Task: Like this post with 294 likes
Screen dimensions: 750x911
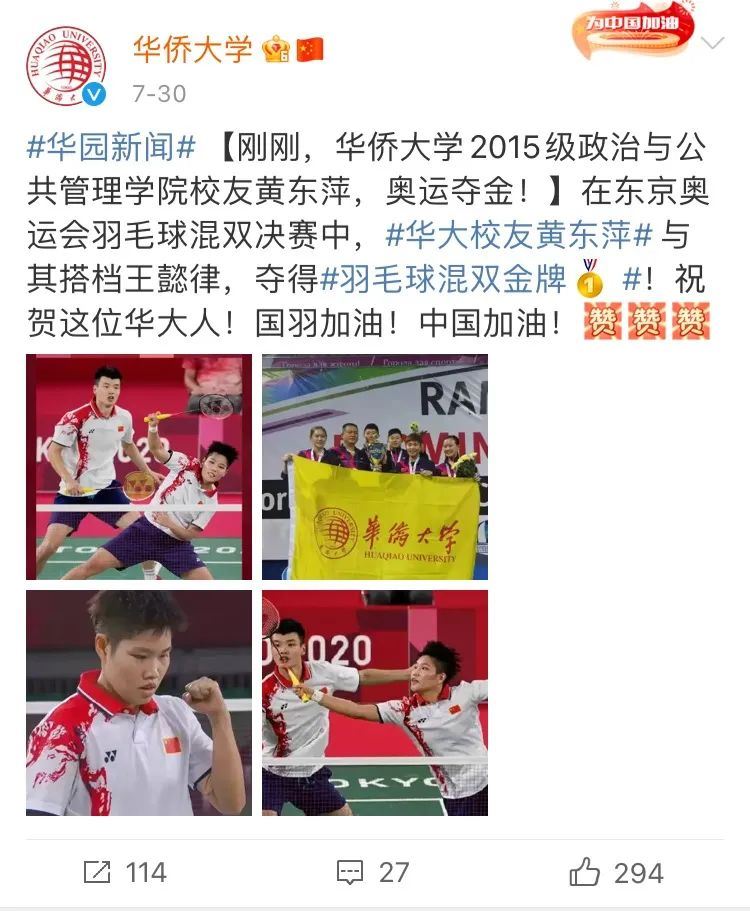Action: coord(616,872)
